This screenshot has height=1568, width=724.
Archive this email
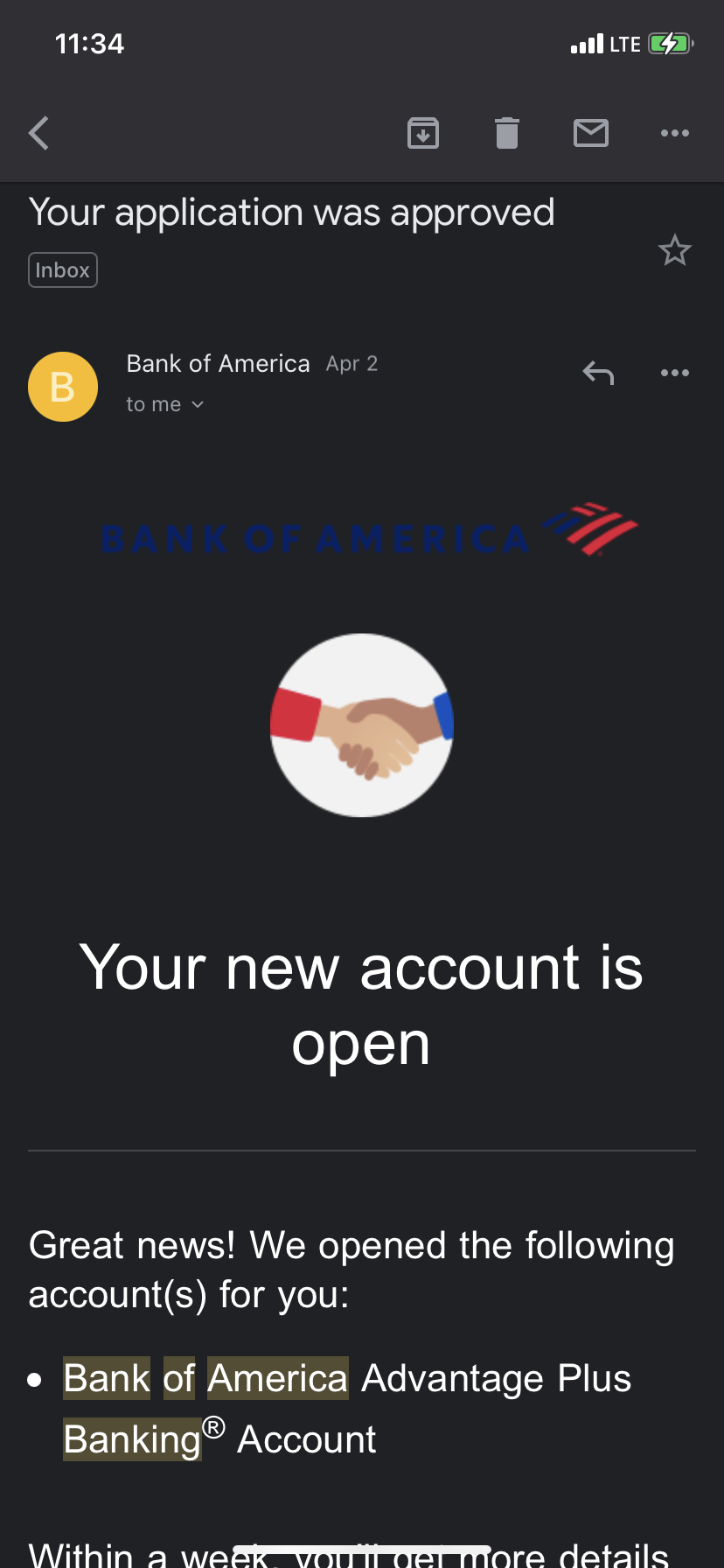(423, 133)
